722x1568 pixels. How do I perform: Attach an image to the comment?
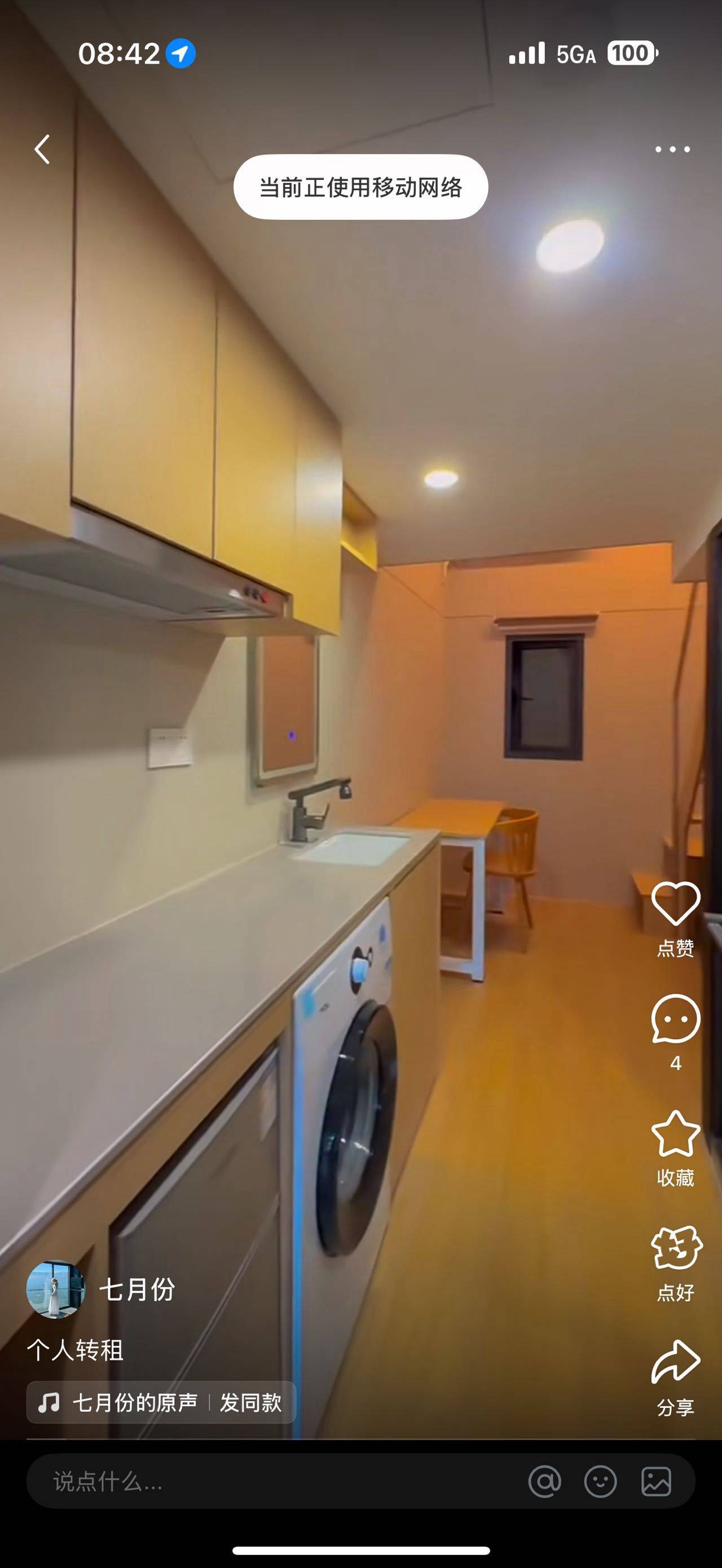tap(656, 1481)
